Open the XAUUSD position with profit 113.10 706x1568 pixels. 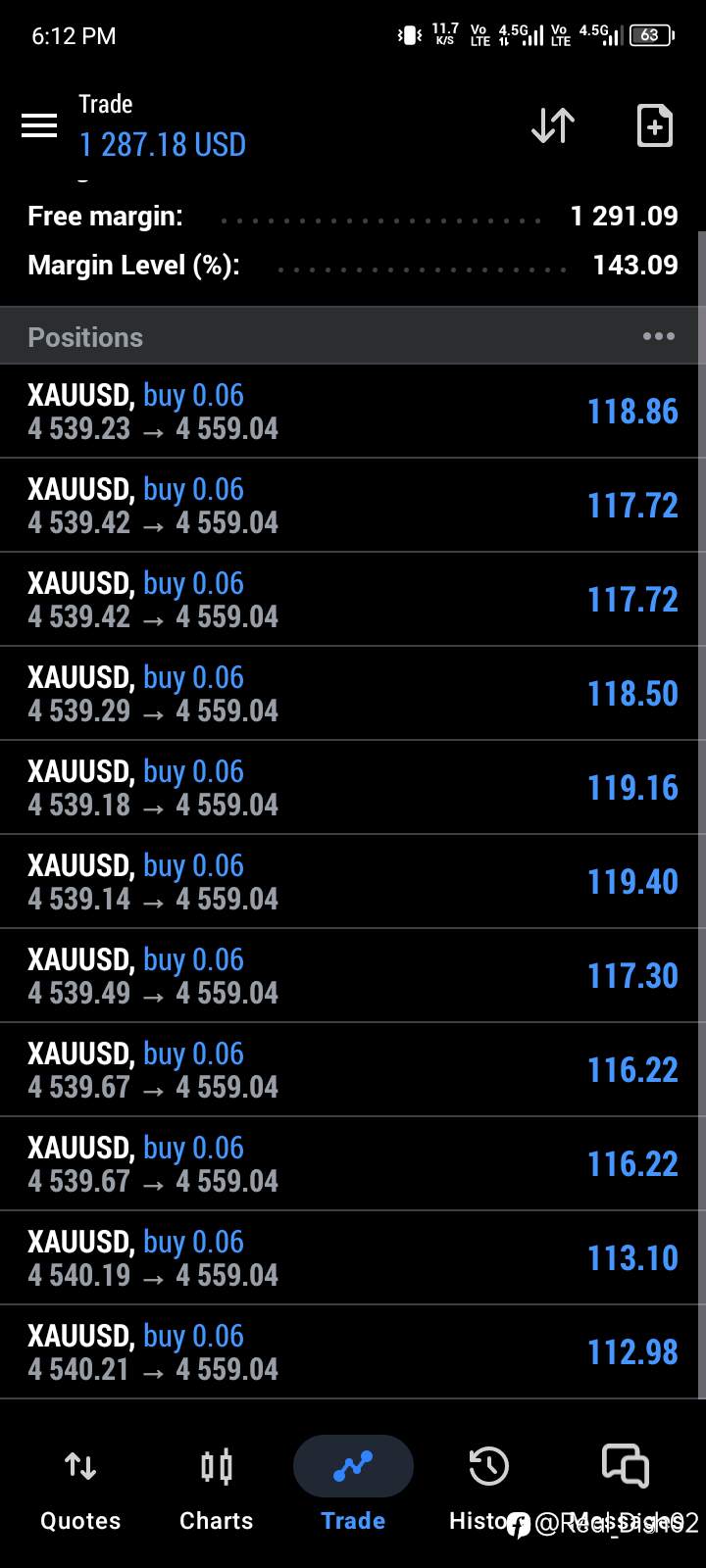coord(353,1258)
